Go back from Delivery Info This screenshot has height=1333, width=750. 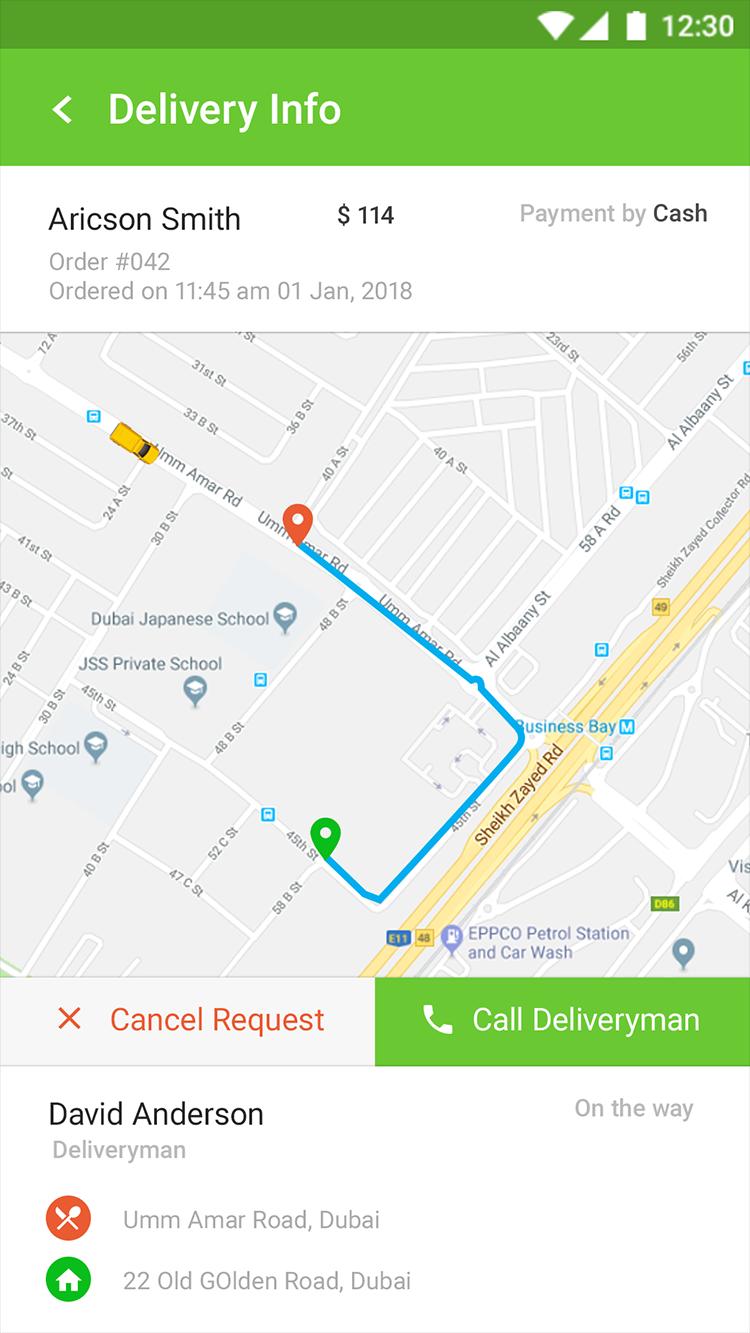click(x=62, y=109)
